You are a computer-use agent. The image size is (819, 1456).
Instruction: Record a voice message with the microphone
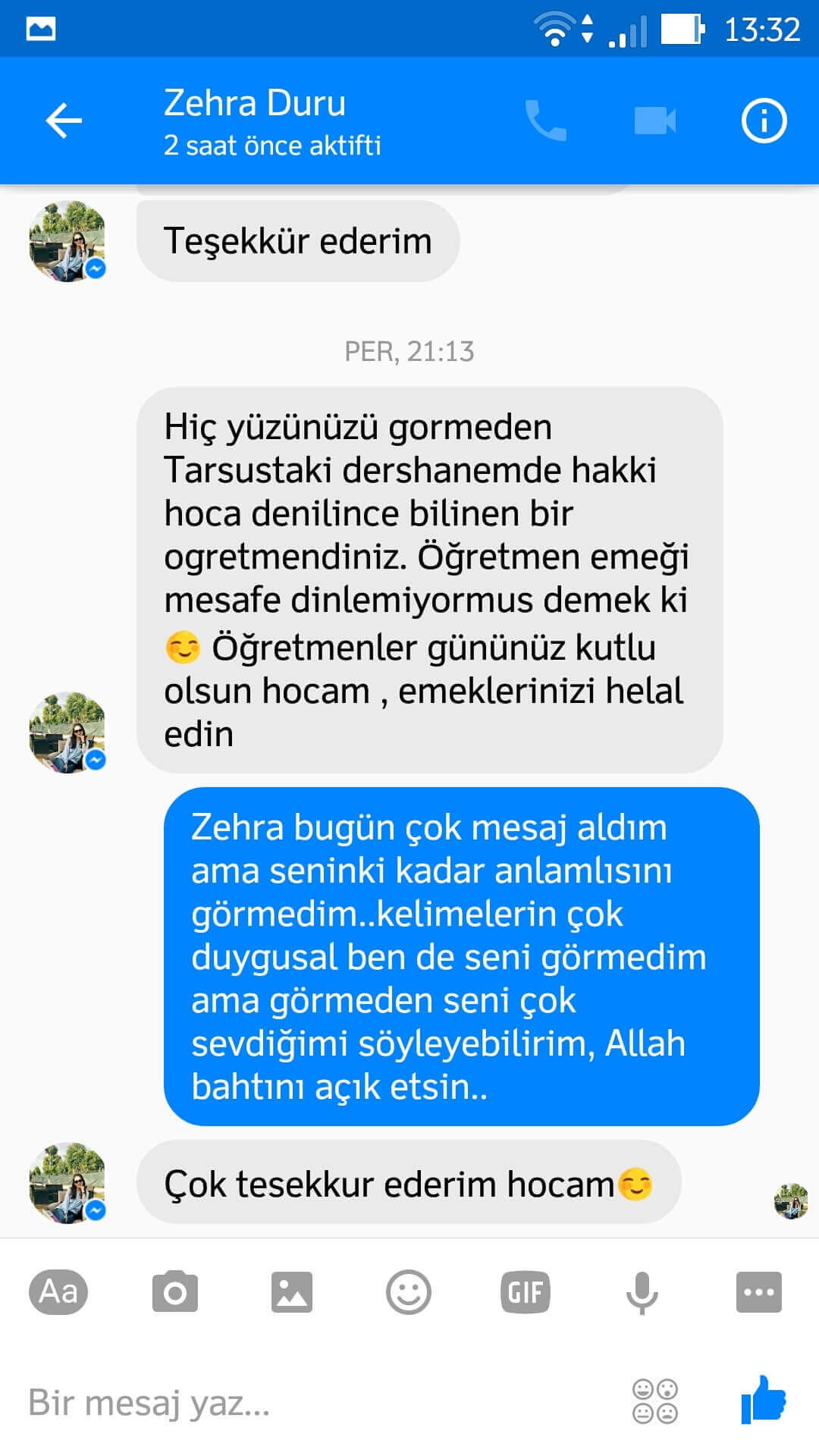tap(642, 1292)
